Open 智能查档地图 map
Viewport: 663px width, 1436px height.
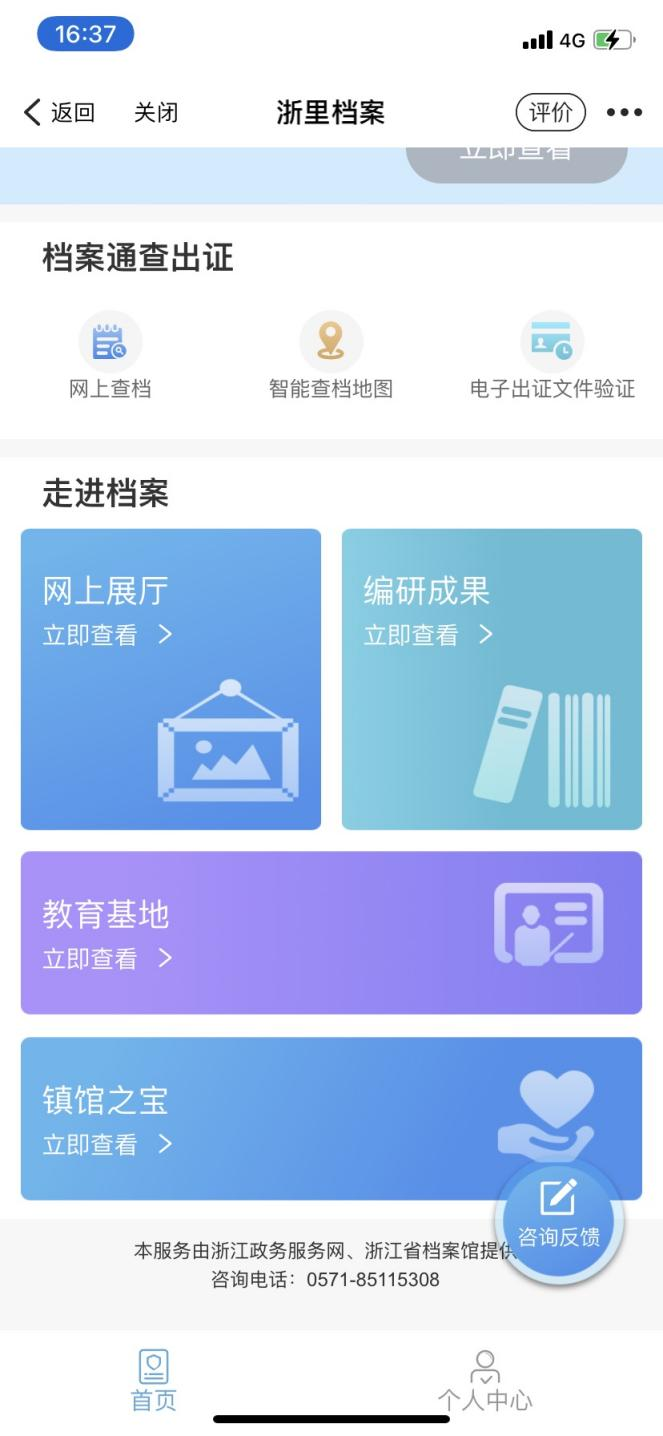(x=331, y=356)
